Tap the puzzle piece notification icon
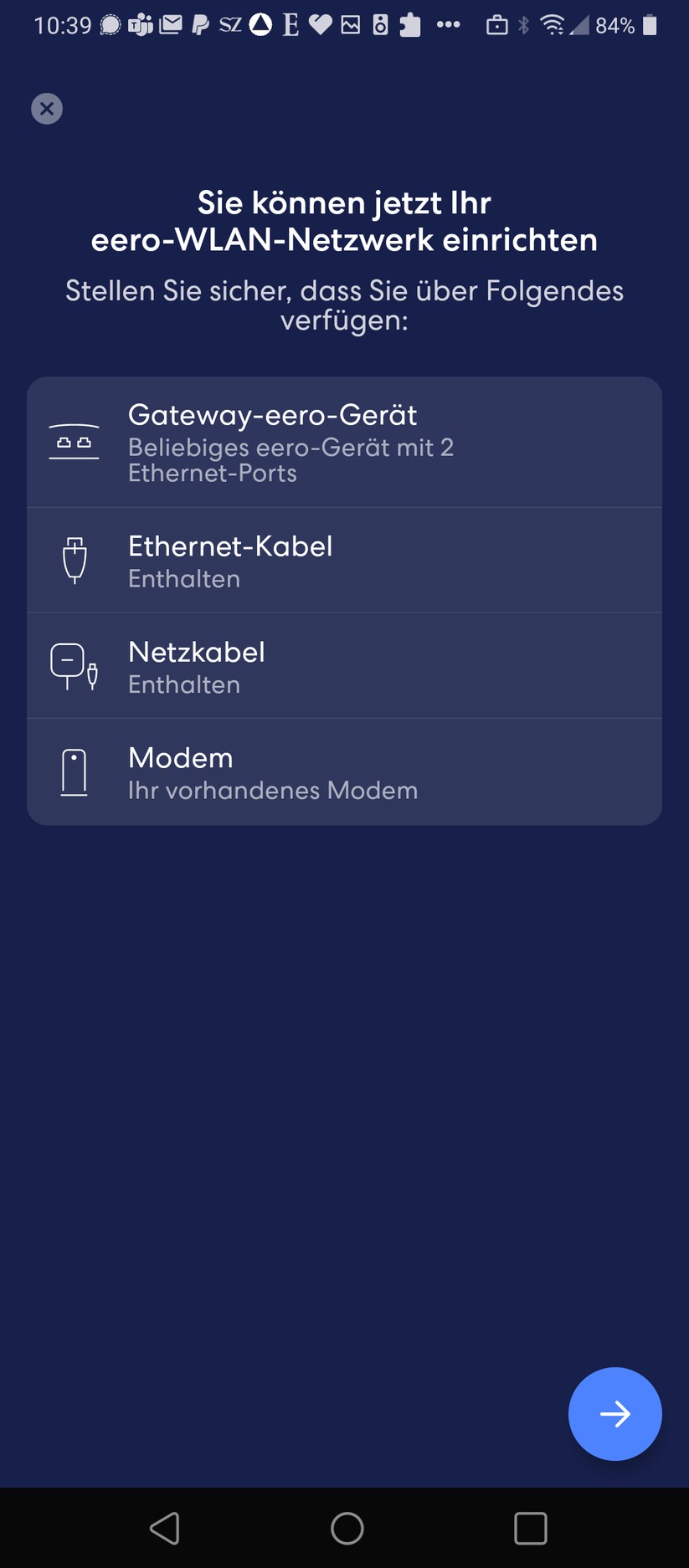 pyautogui.click(x=409, y=24)
